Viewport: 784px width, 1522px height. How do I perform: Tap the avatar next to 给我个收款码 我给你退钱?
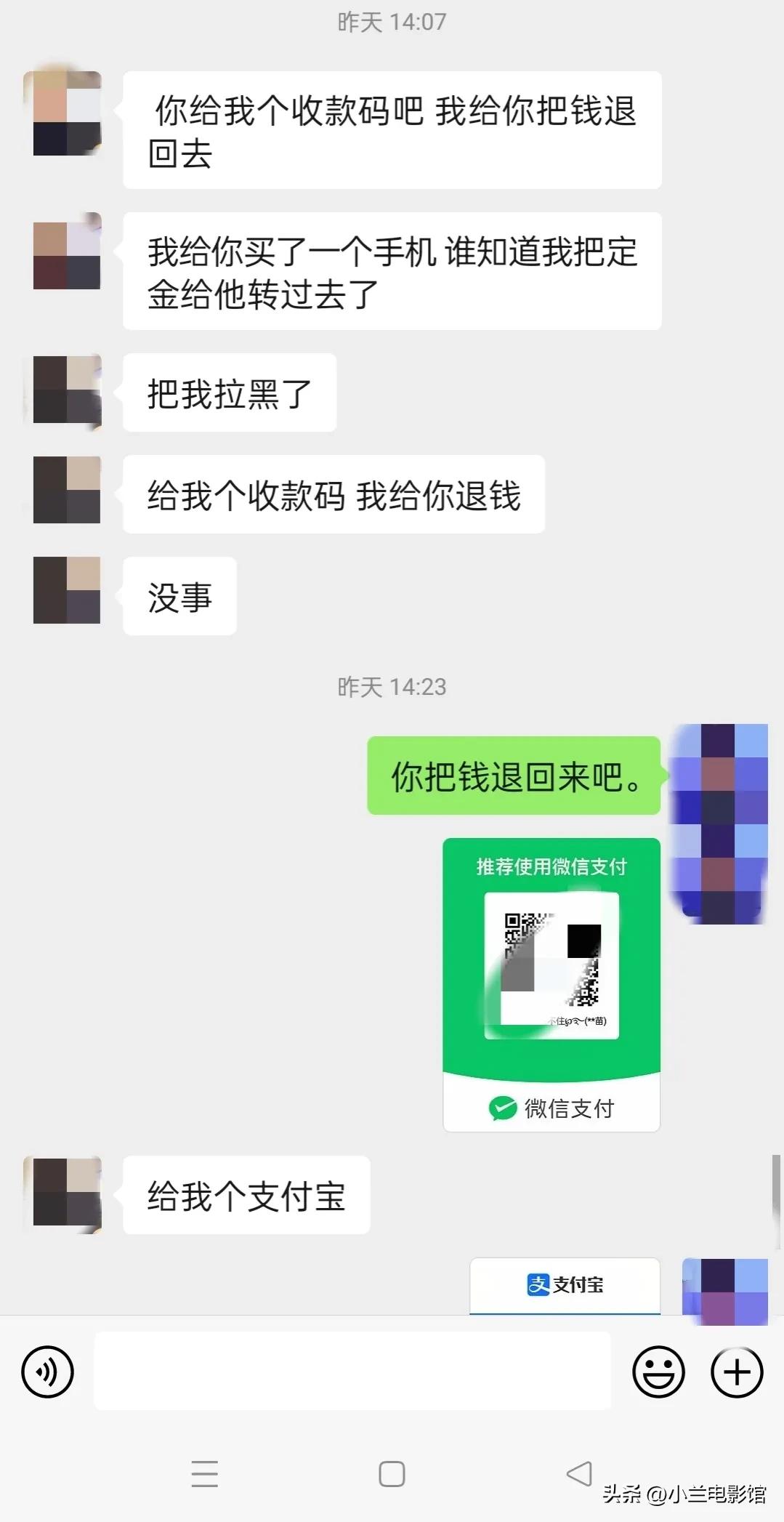click(x=66, y=491)
